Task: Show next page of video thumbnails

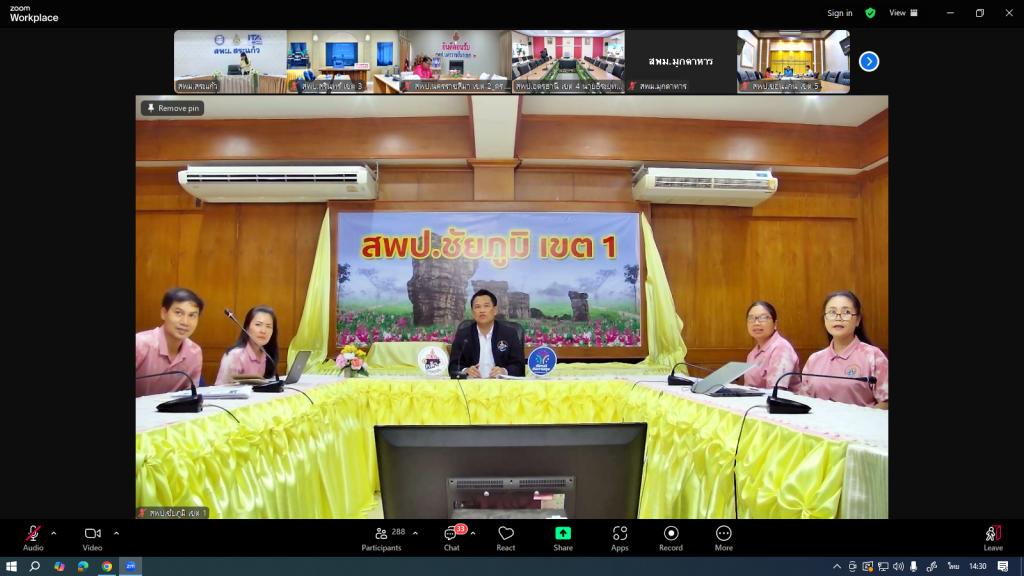Action: 869,61
